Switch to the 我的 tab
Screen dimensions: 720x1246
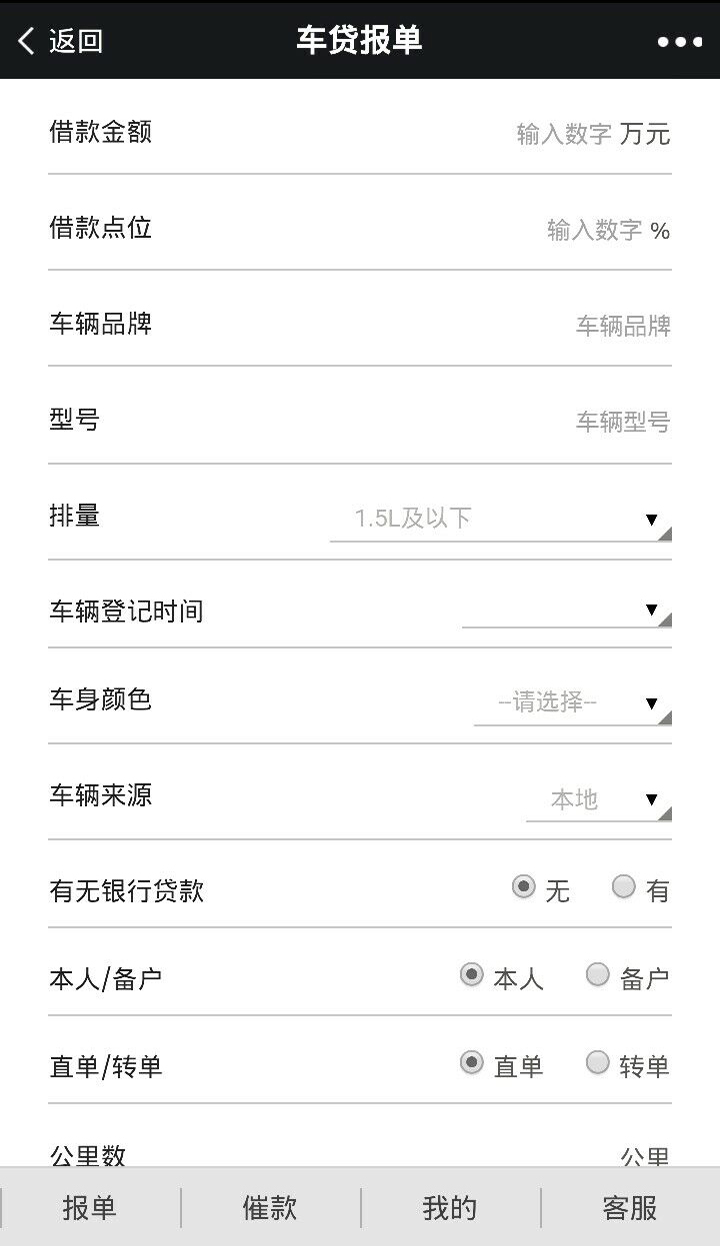[448, 1209]
